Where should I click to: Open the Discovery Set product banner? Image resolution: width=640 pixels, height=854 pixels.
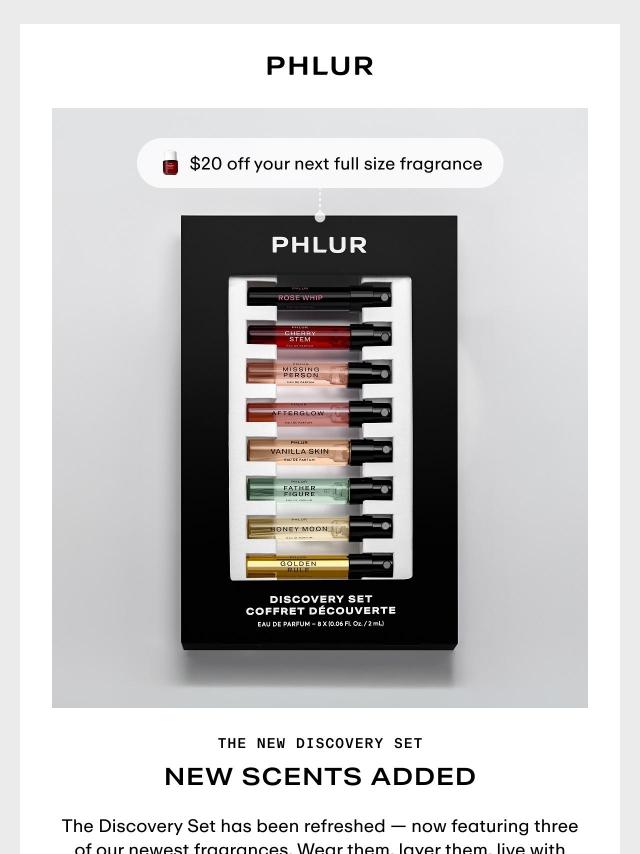click(x=320, y=407)
